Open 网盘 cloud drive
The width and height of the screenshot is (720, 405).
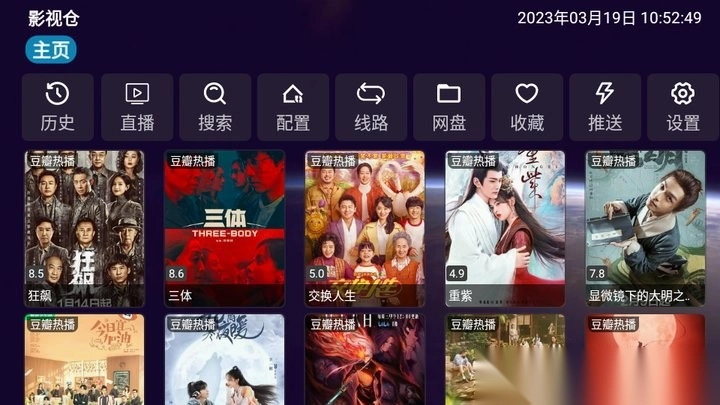tap(449, 107)
